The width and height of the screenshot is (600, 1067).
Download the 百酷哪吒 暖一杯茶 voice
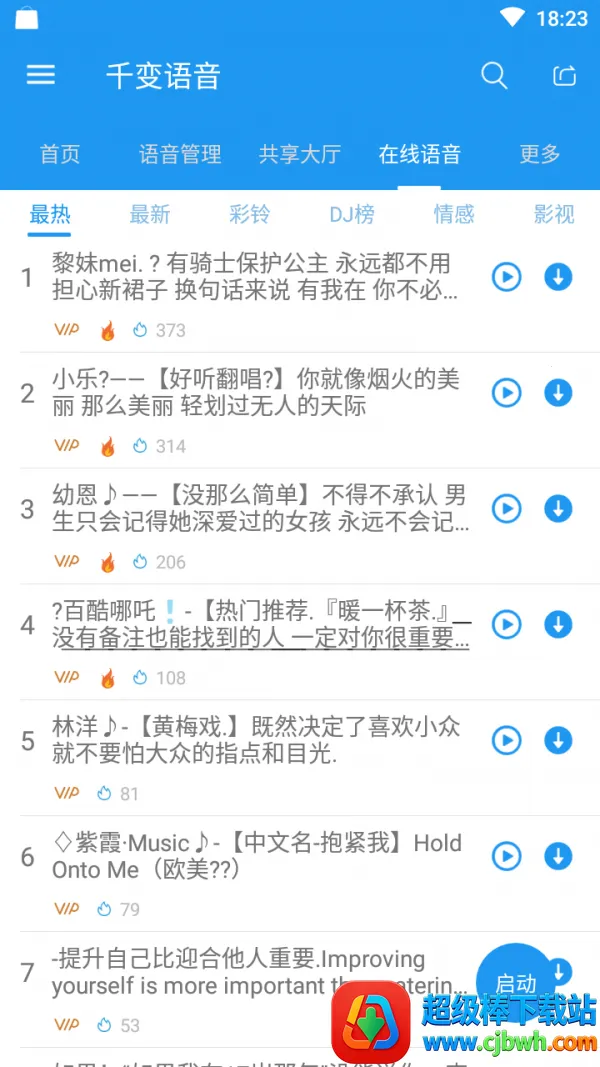click(558, 625)
